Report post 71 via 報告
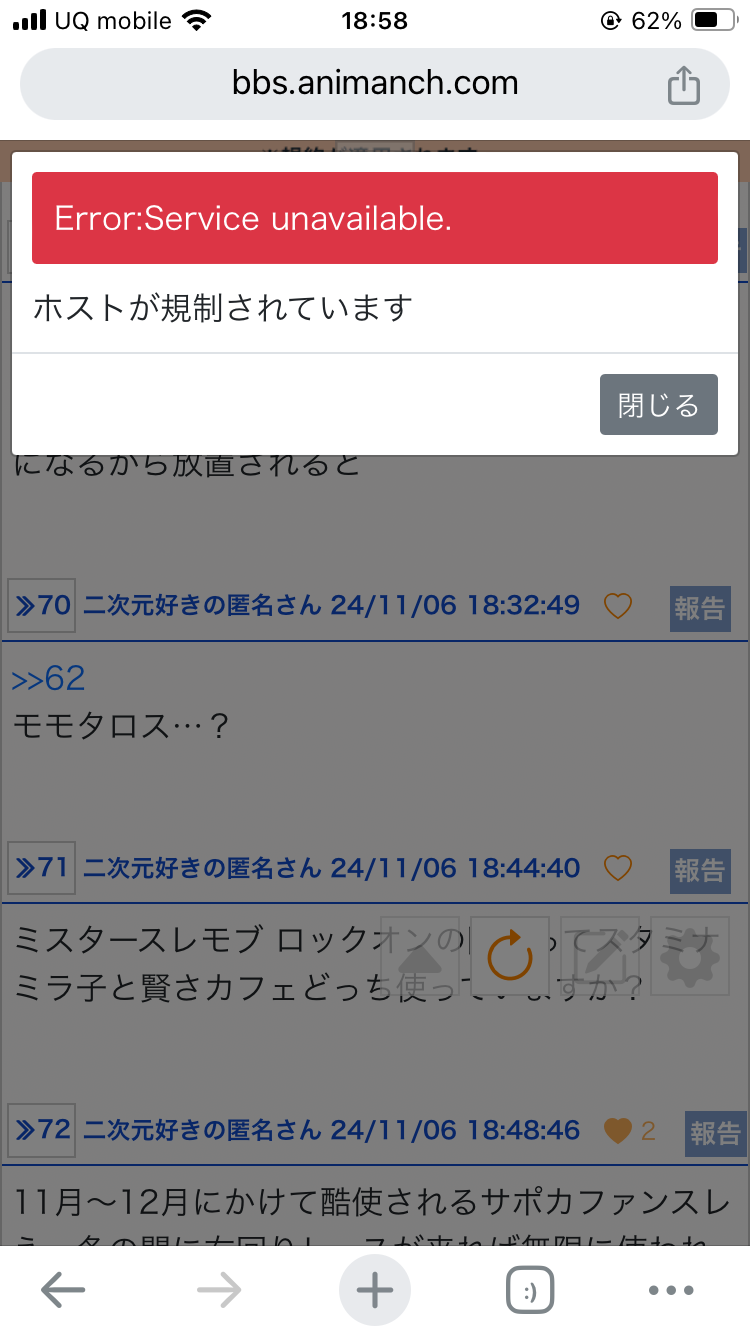 (x=698, y=869)
